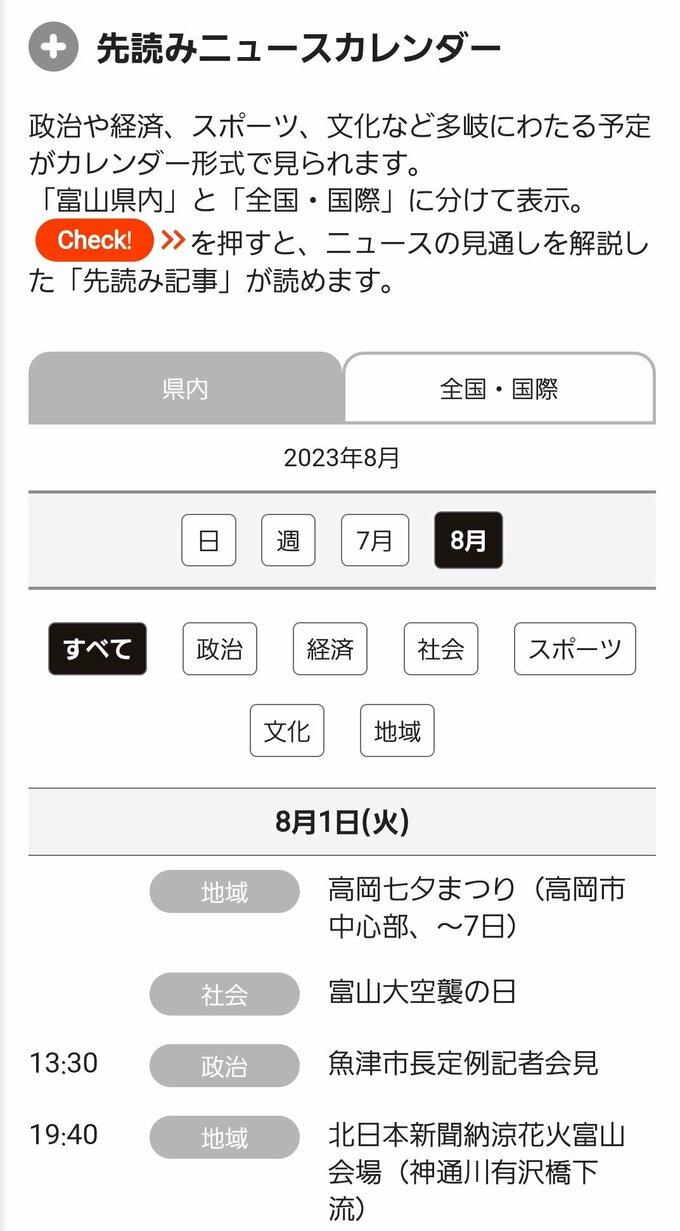Switch to the 県内 tab
Viewport: 680px width, 1231px height.
click(185, 389)
